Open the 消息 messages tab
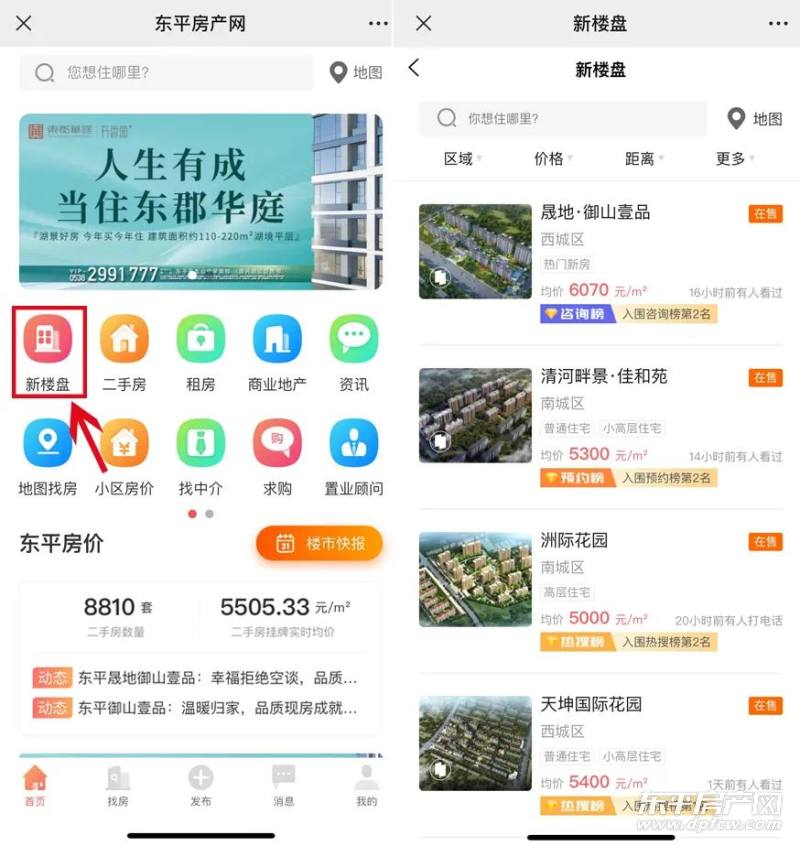The image size is (800, 846). click(284, 786)
